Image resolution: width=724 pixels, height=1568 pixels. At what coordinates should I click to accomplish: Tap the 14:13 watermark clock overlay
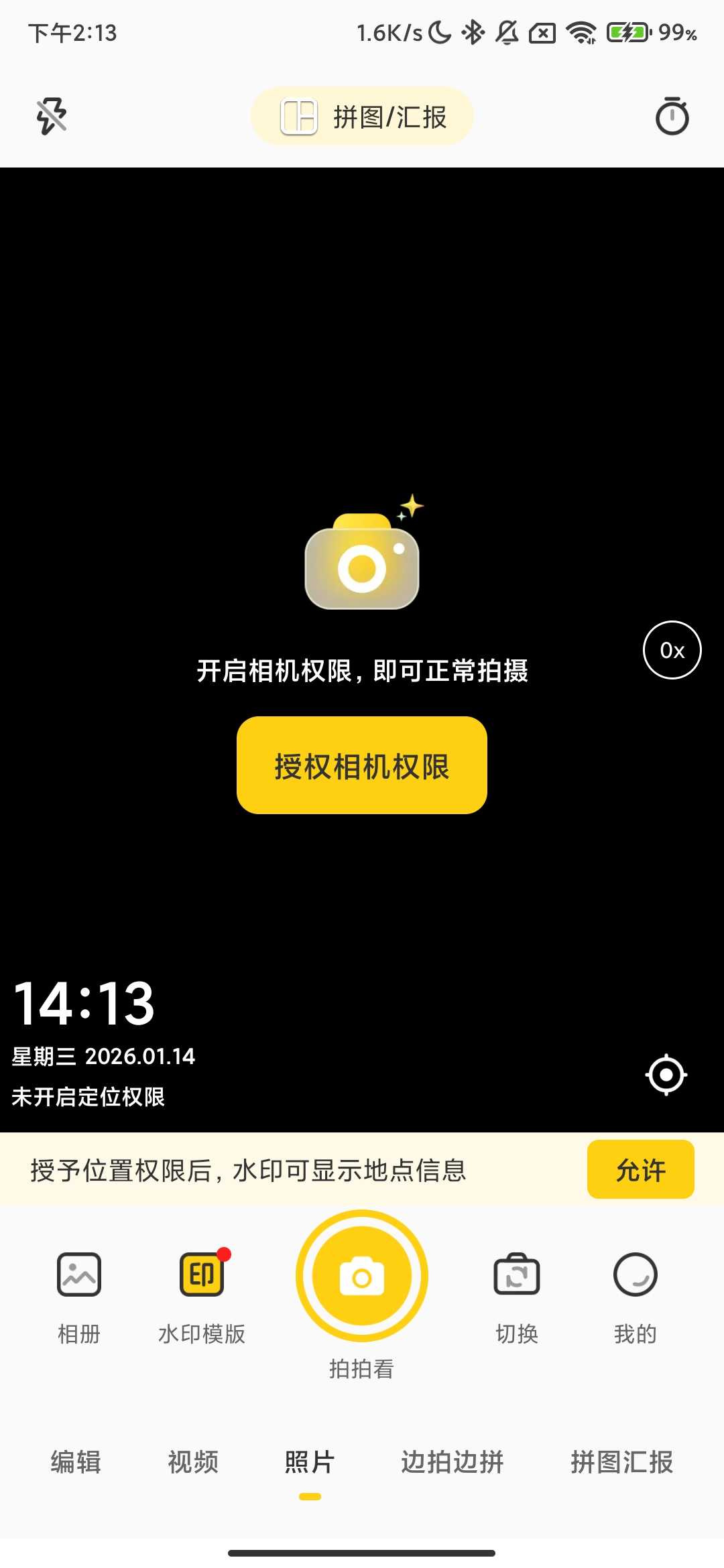pyautogui.click(x=83, y=1003)
